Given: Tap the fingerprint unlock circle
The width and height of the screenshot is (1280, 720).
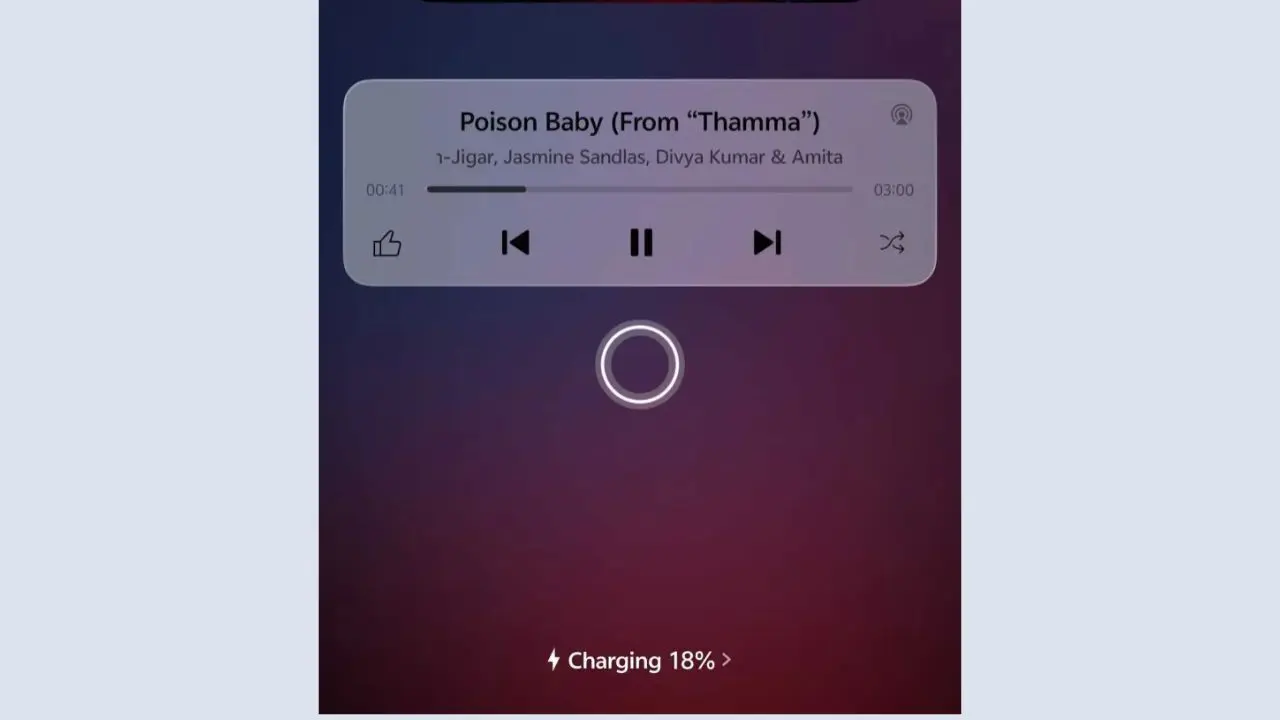Looking at the screenshot, I should pyautogui.click(x=639, y=365).
